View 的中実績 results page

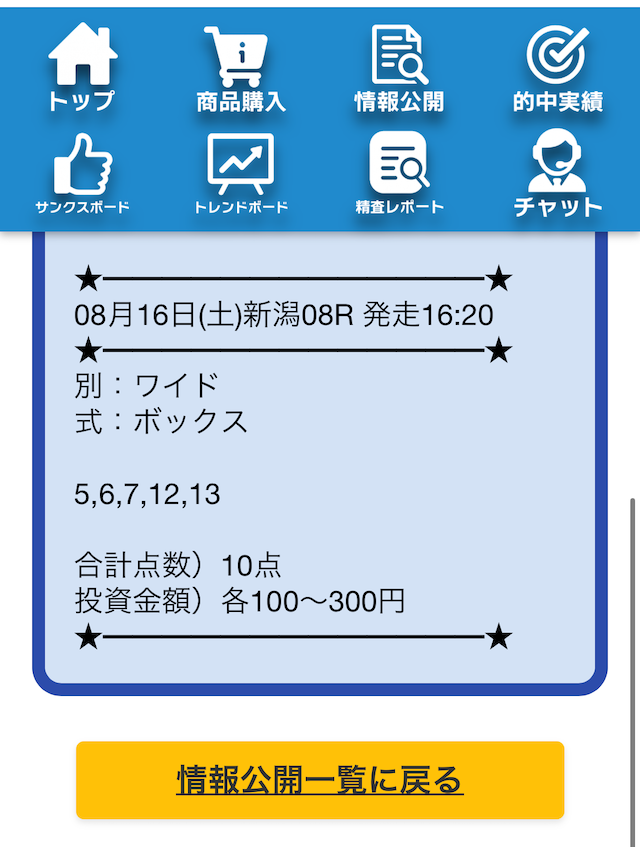coord(558,67)
